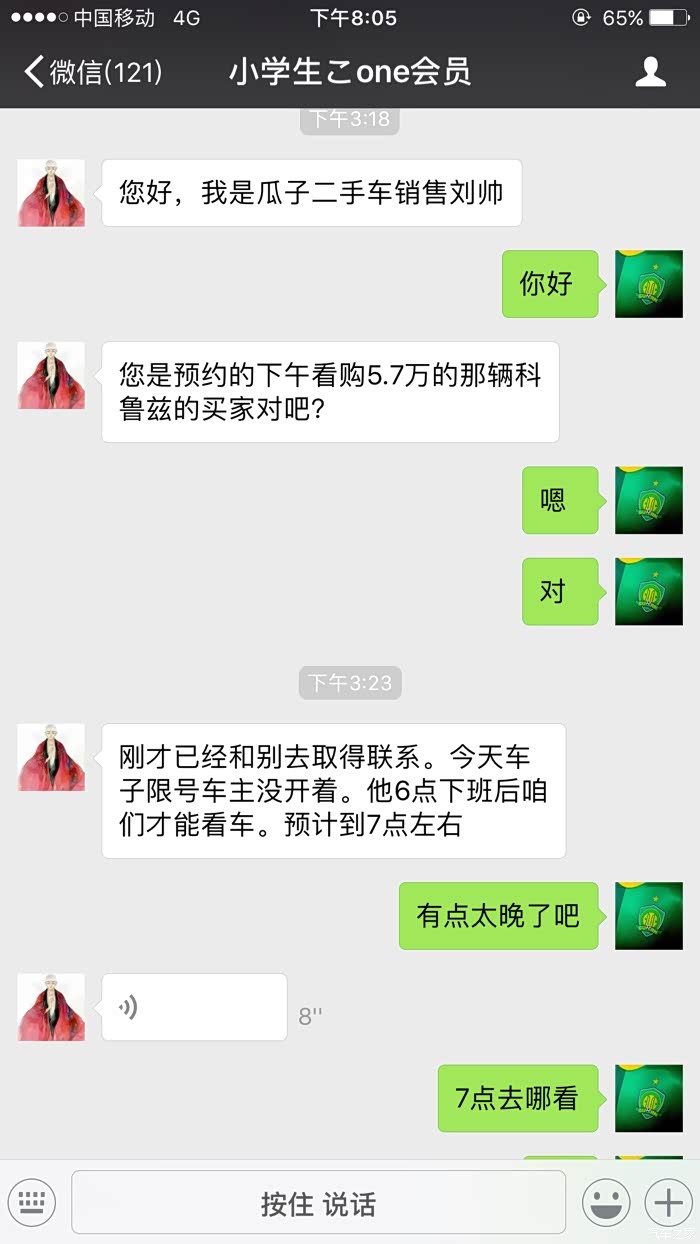Viewport: 700px width, 1244px height.
Task: Switch input to the keyboard
Action: 31,1202
